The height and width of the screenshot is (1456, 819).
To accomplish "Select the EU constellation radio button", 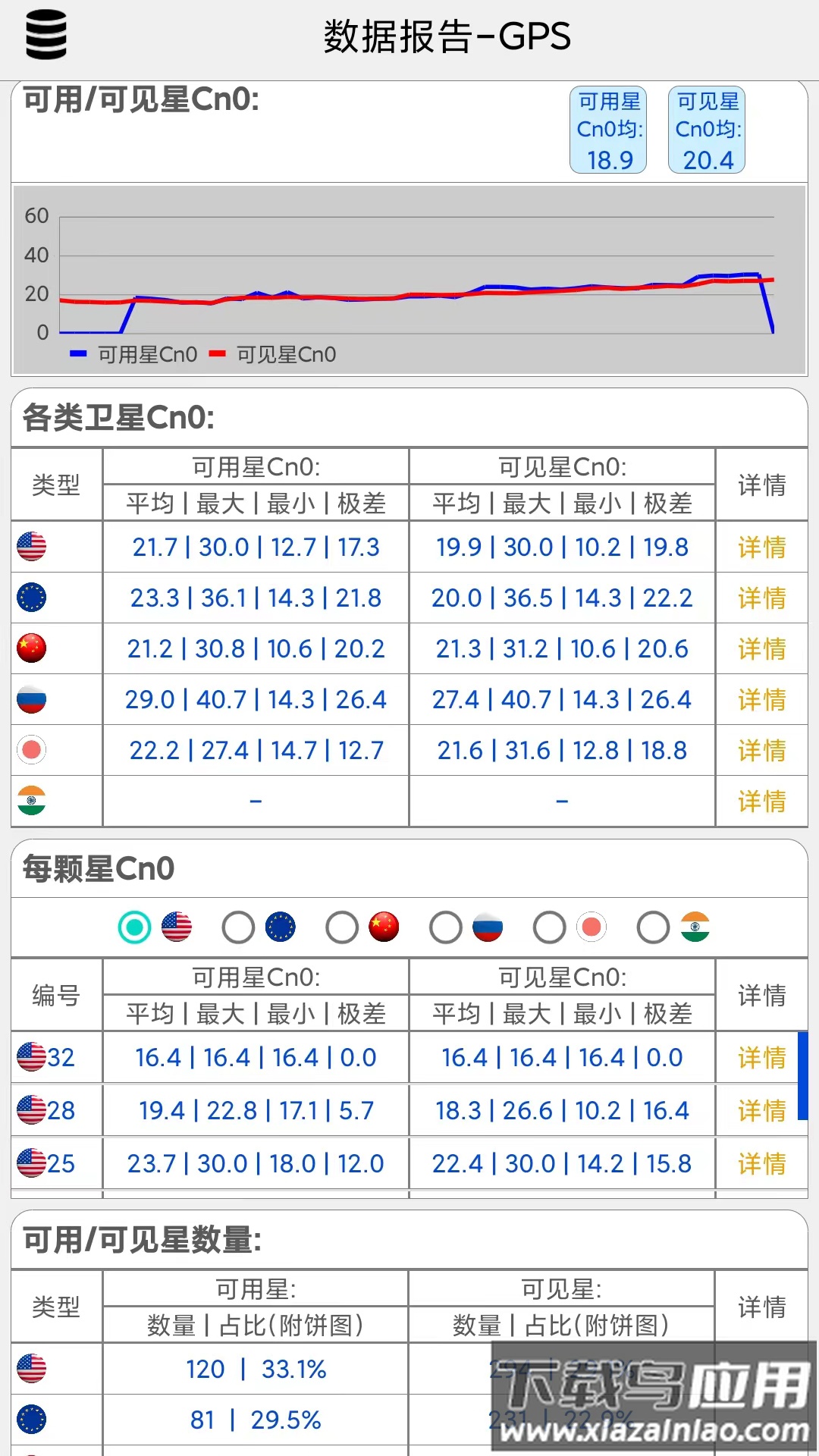I will (x=238, y=927).
